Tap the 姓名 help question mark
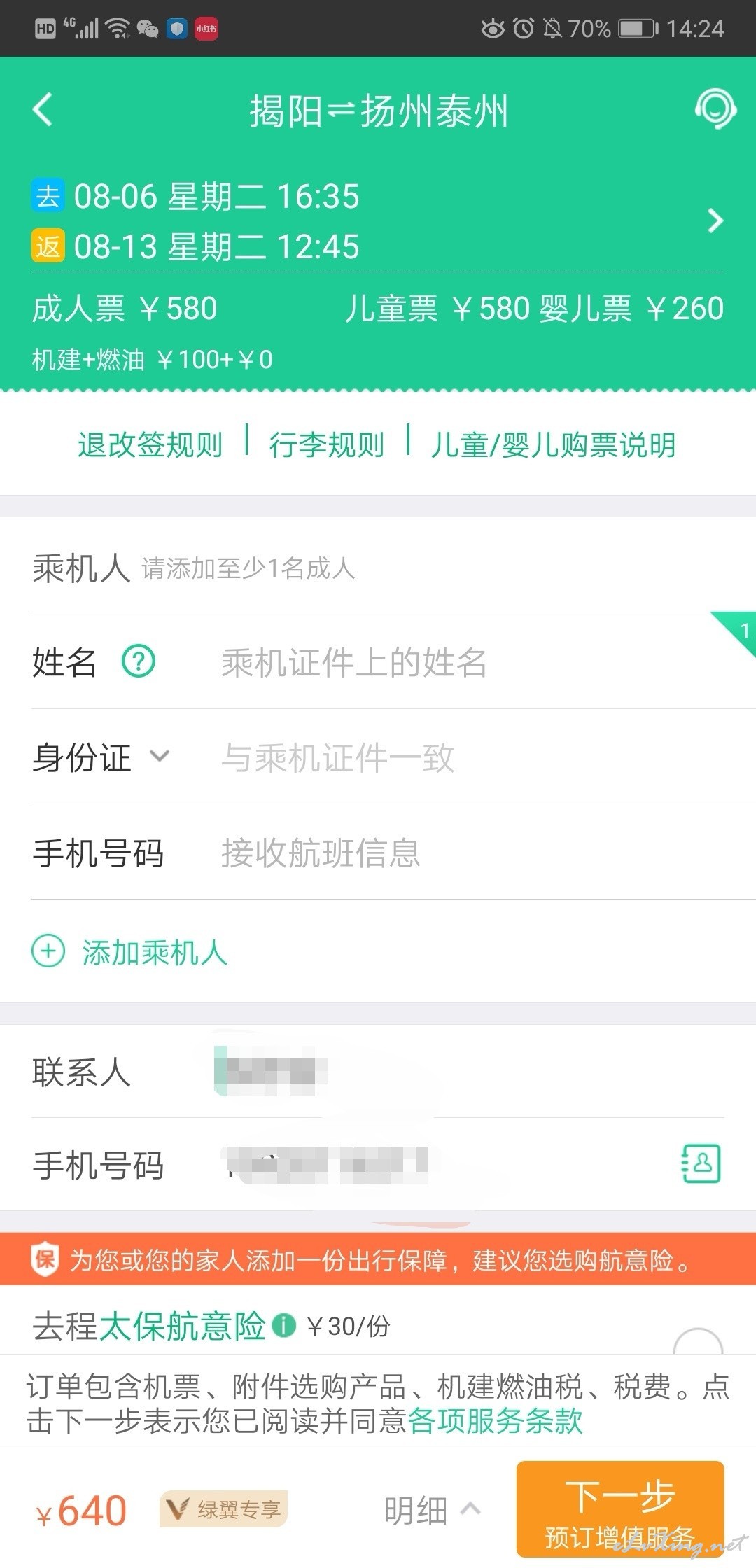The image size is (756, 1568). (139, 661)
